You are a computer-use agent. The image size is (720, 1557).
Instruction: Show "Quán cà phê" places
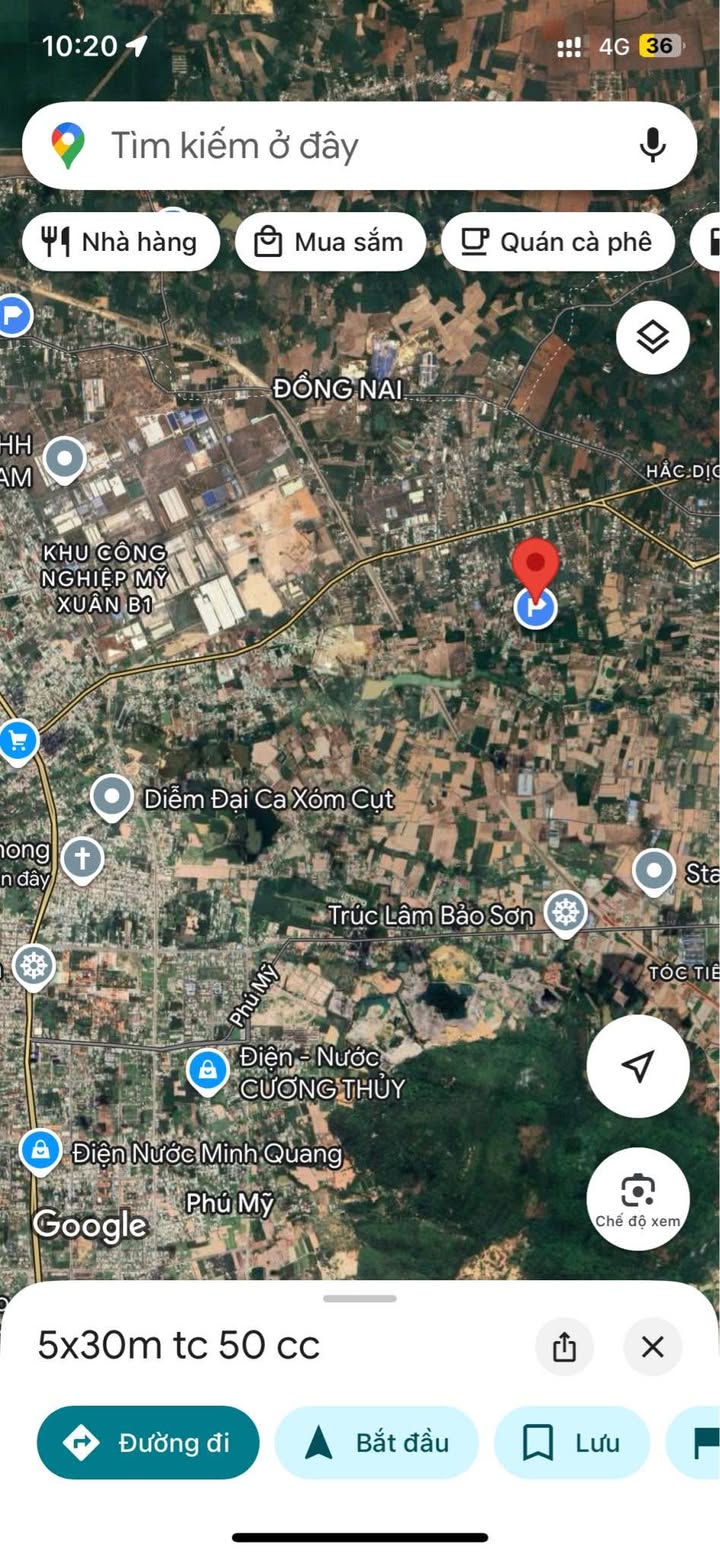(x=557, y=242)
